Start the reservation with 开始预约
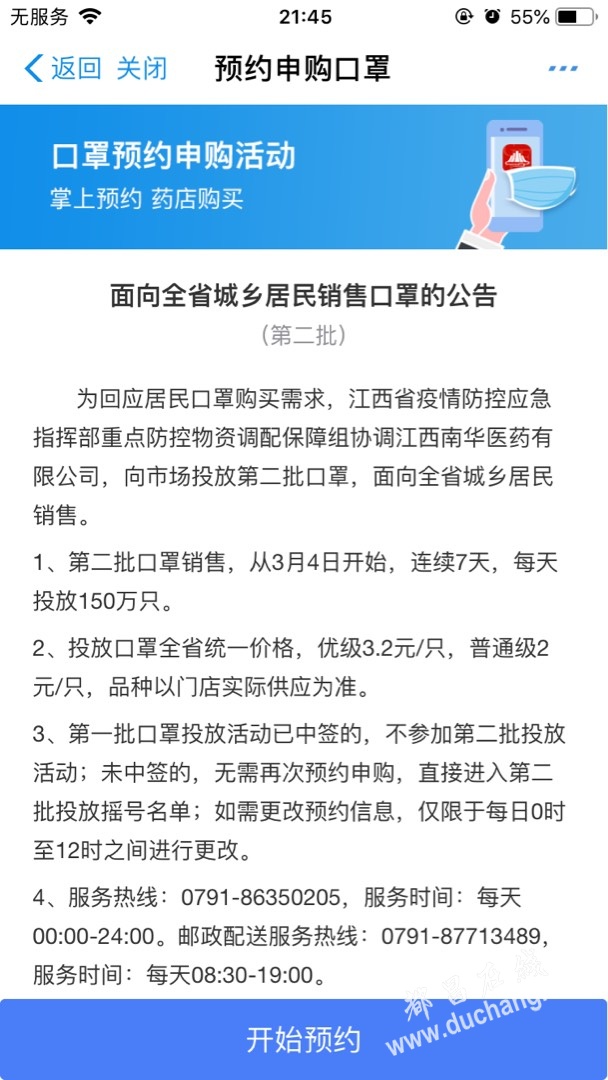 (x=304, y=1039)
